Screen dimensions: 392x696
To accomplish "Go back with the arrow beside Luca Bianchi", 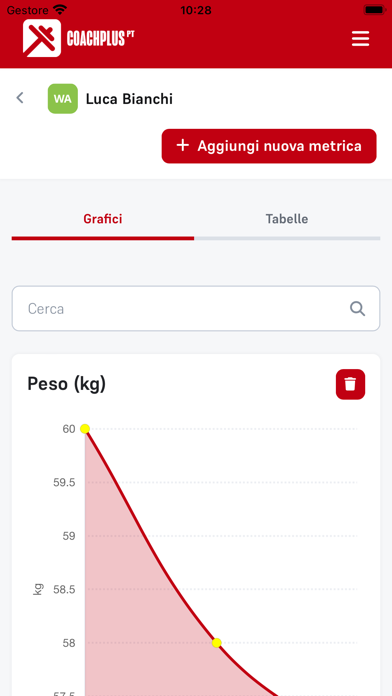I will (x=20, y=98).
